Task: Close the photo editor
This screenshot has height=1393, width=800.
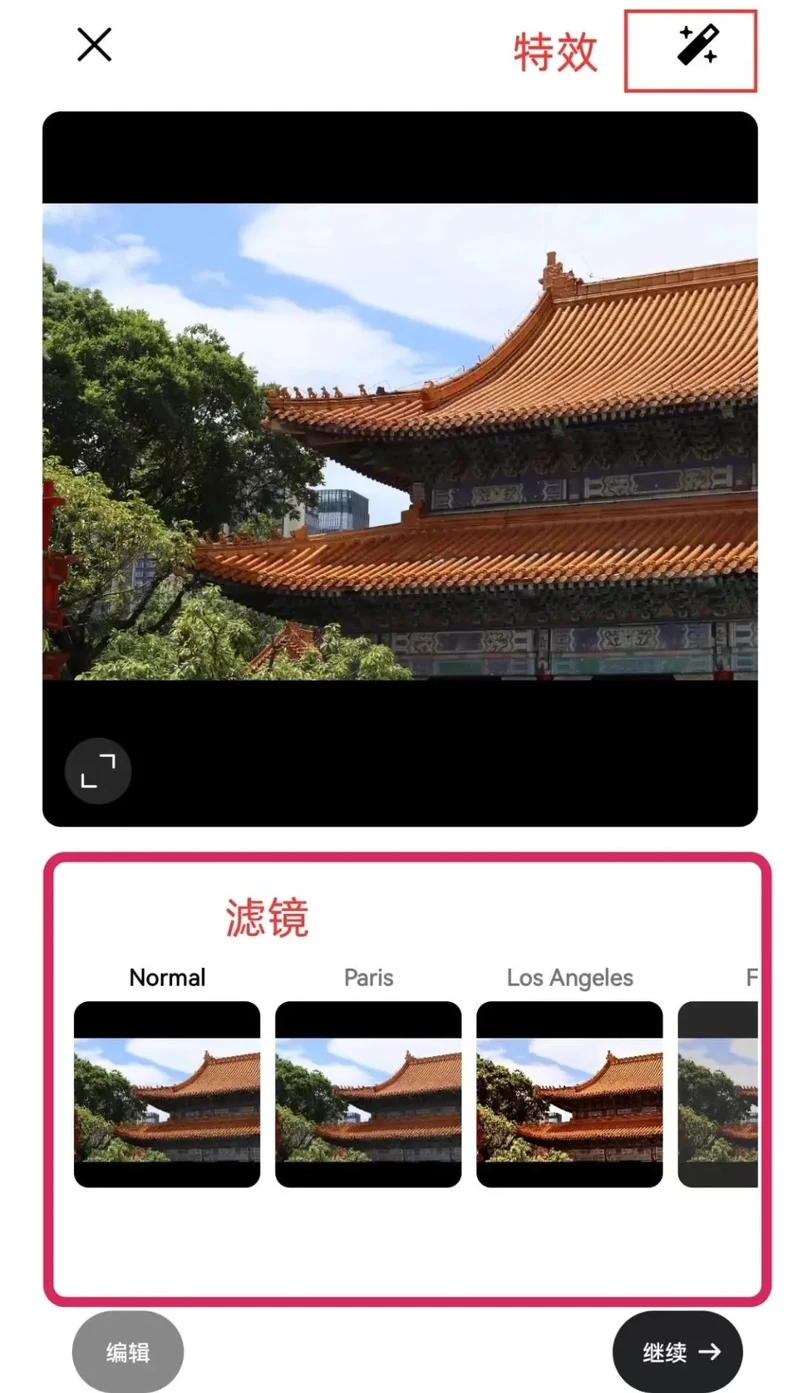Action: (x=94, y=45)
